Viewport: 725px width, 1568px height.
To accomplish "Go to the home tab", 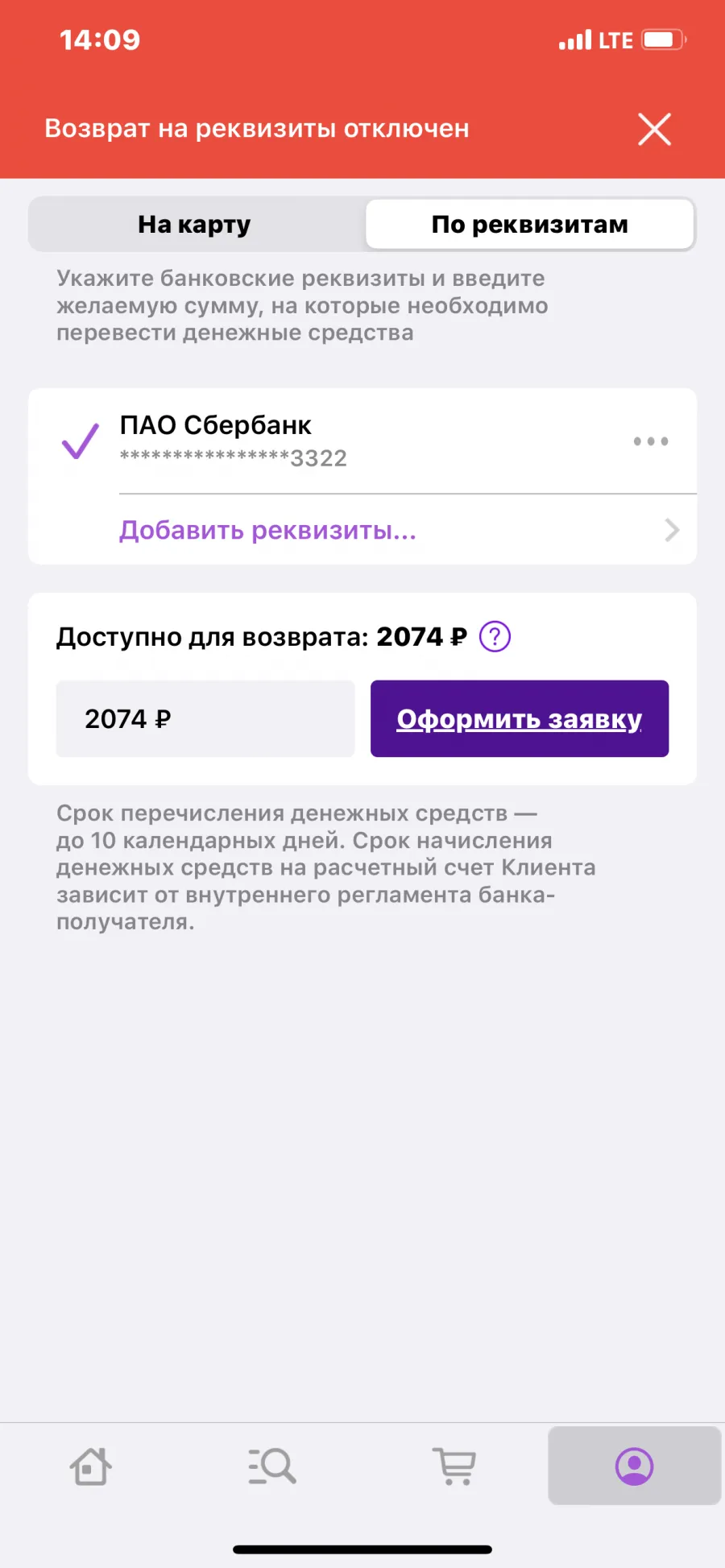I will [x=90, y=1466].
